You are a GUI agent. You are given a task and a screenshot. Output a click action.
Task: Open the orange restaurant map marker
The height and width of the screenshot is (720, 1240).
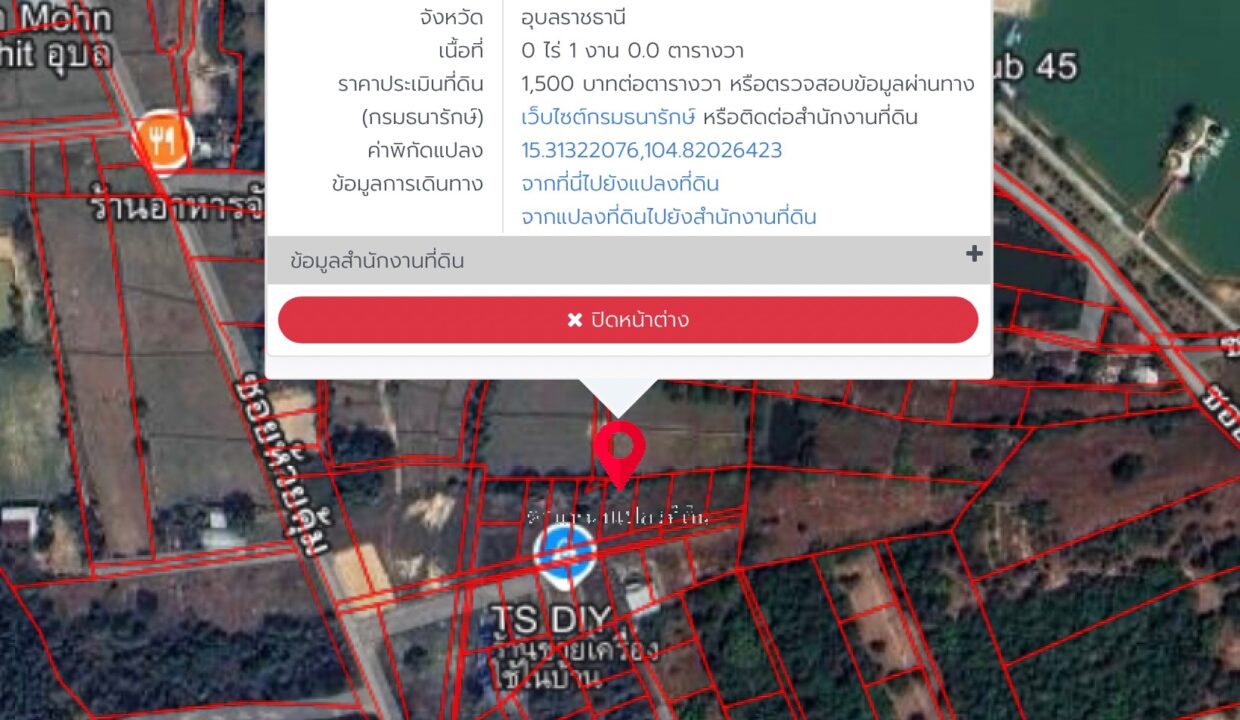[162, 141]
